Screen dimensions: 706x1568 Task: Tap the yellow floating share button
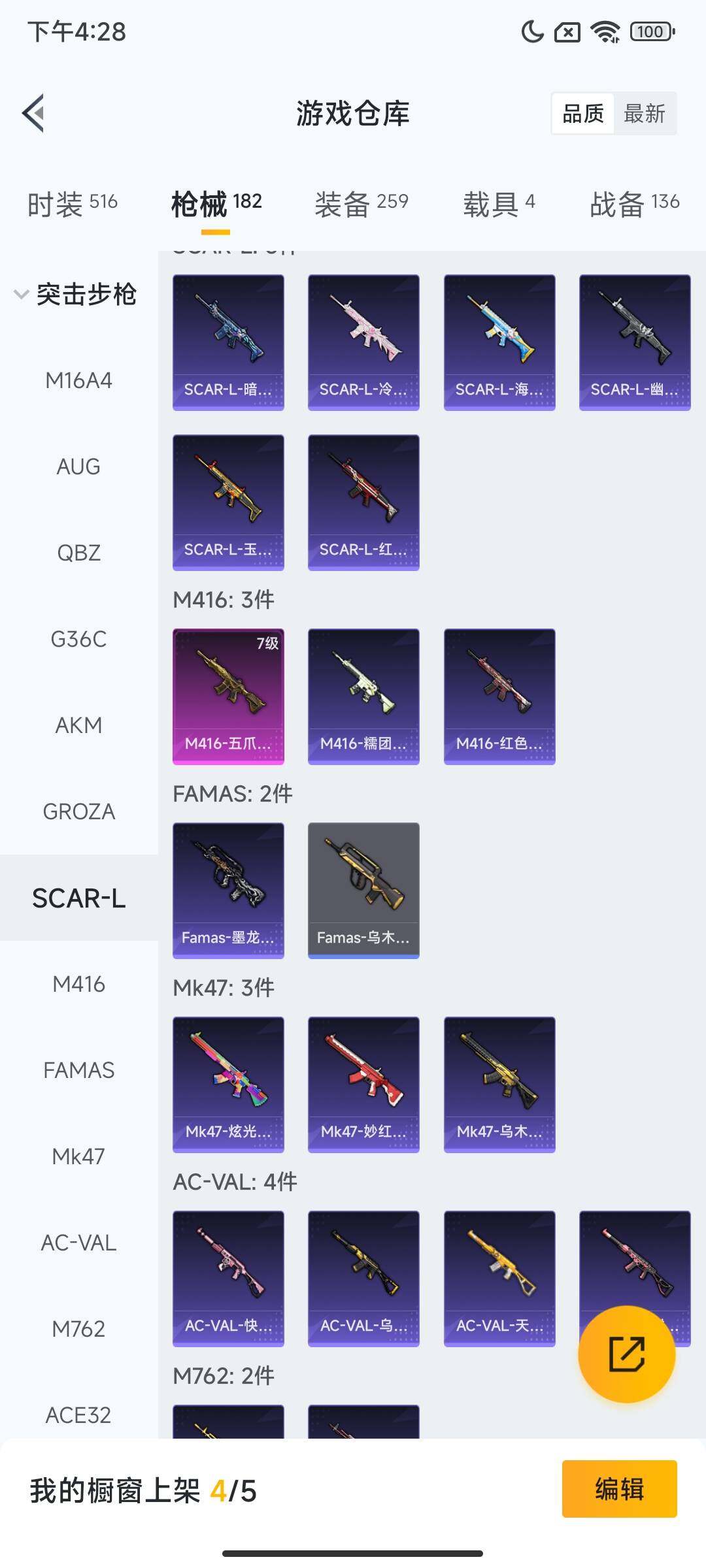click(626, 1354)
